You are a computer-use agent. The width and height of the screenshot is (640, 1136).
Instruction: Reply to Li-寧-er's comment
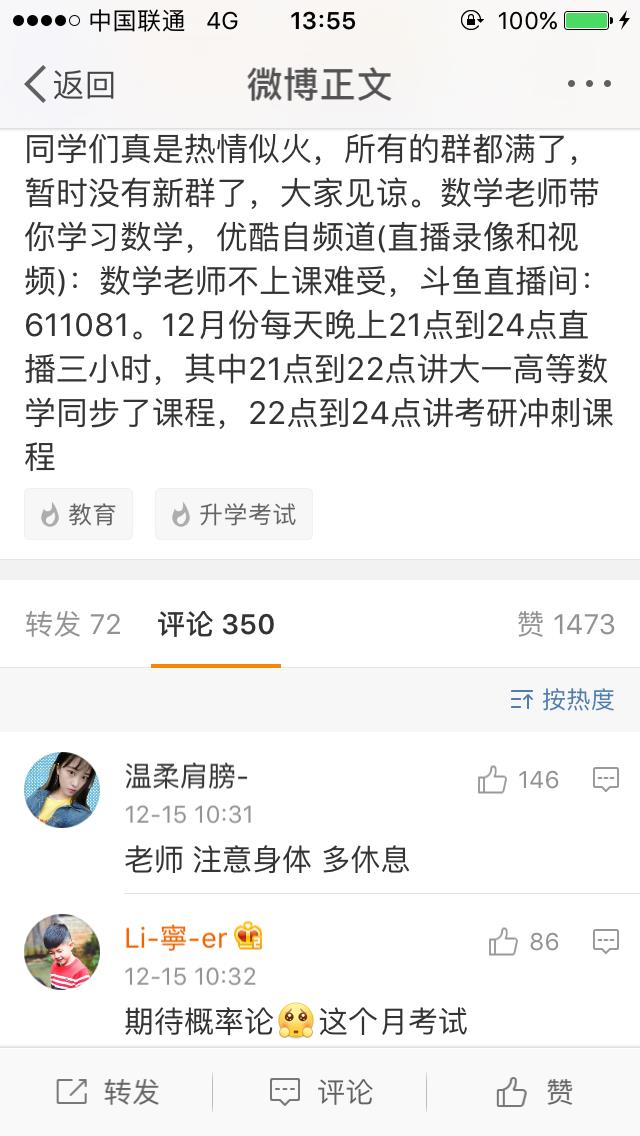606,942
